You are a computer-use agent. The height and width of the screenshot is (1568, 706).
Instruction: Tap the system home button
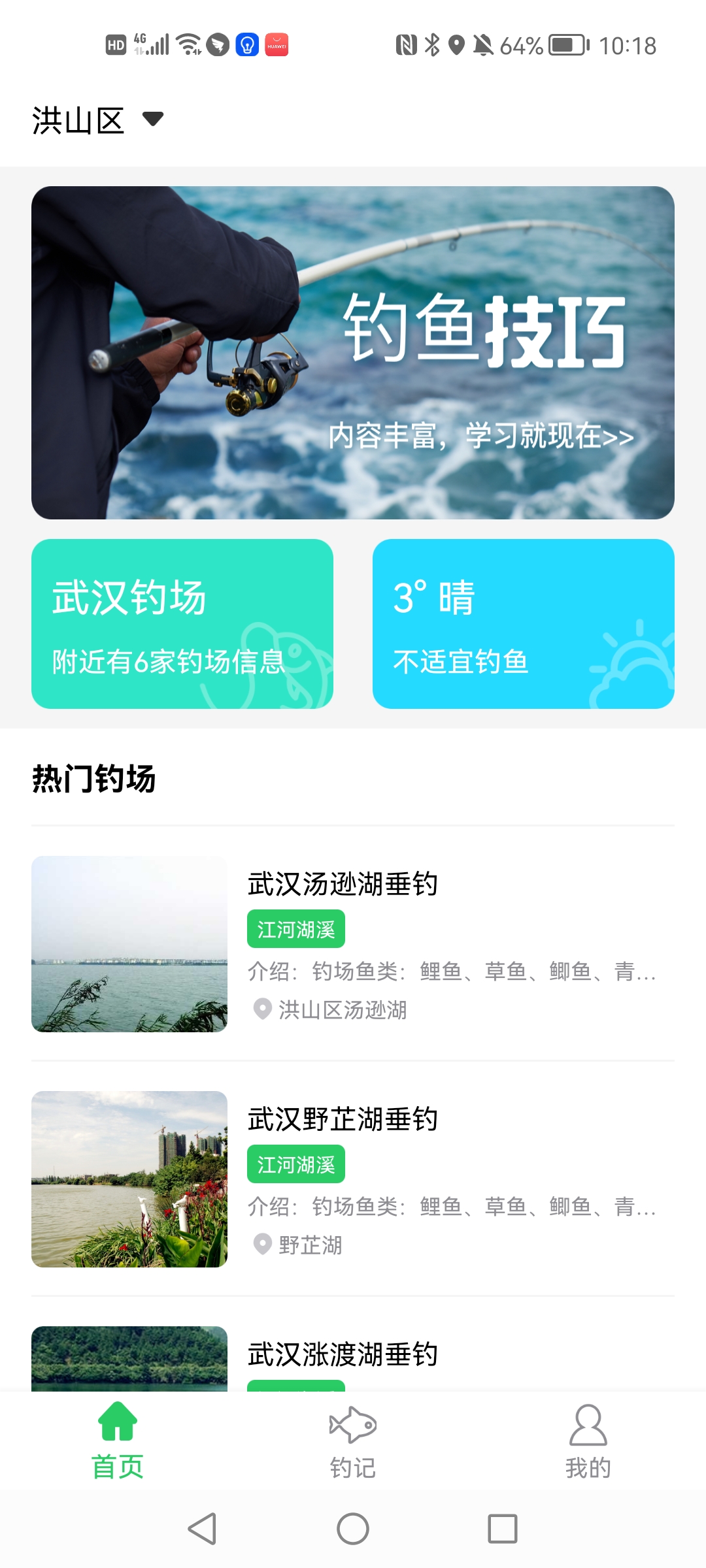click(x=353, y=1529)
